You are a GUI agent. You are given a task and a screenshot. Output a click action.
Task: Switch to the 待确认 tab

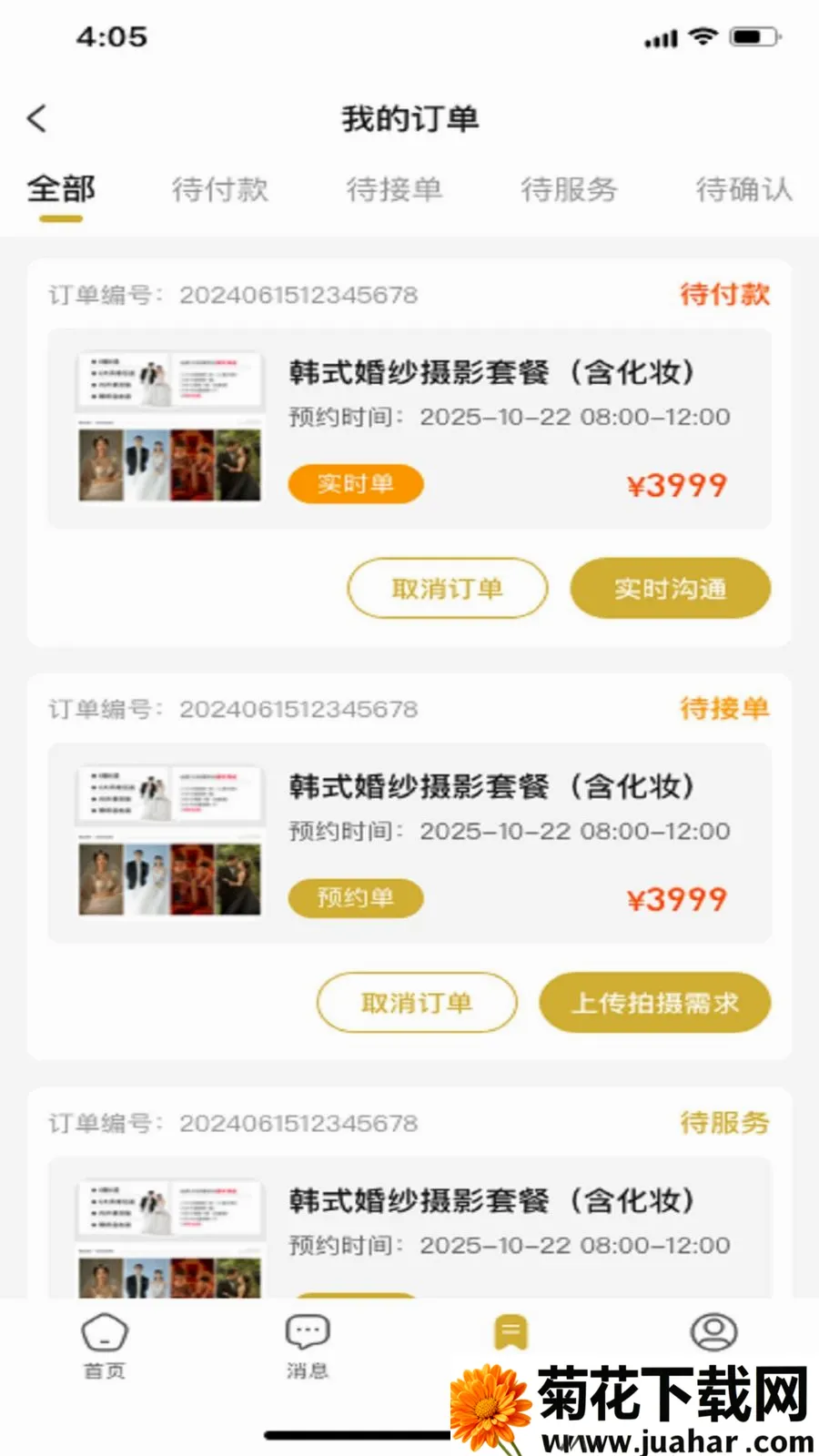pos(743,189)
